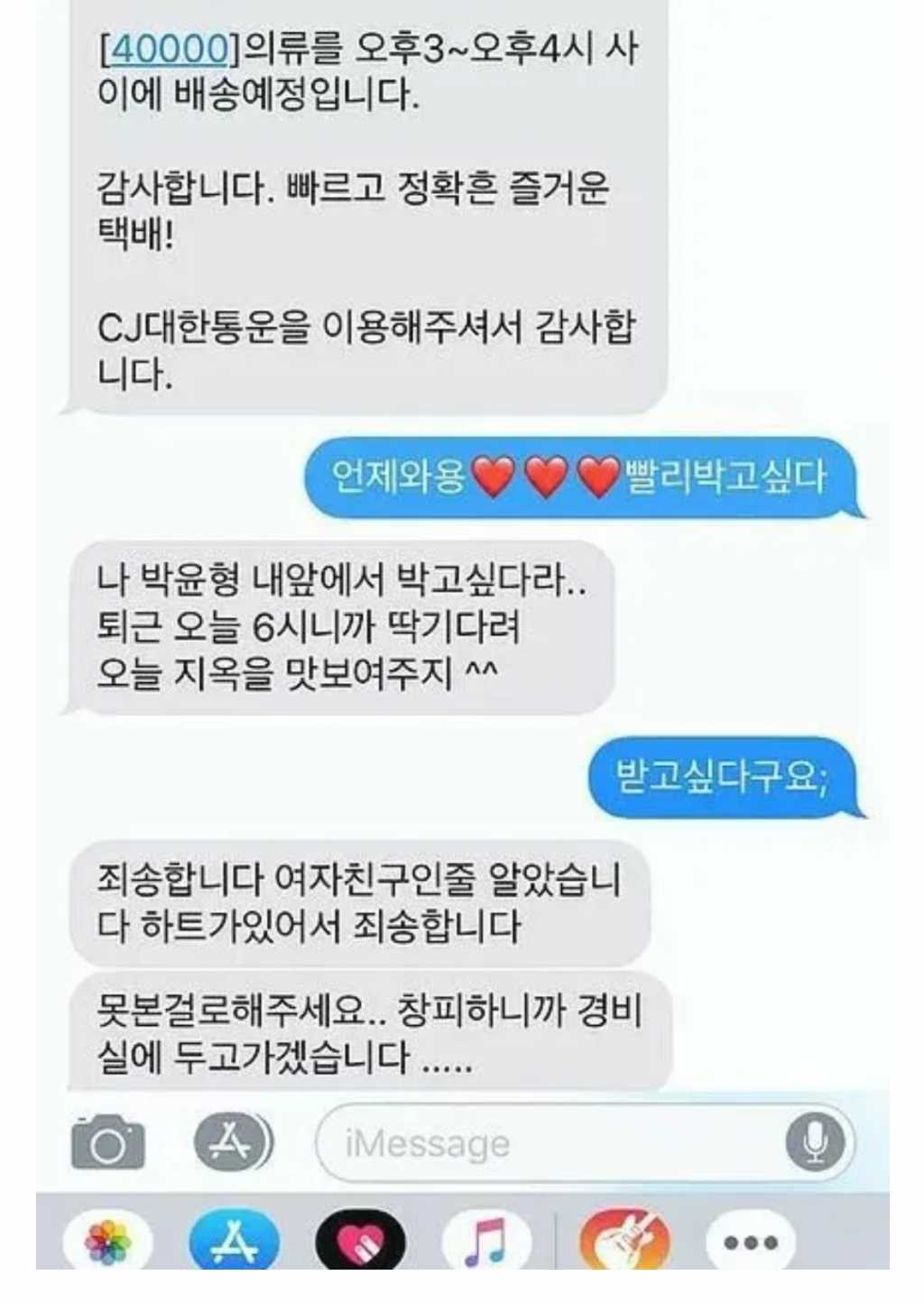Open the camera to attach a photo

pos(107,1142)
